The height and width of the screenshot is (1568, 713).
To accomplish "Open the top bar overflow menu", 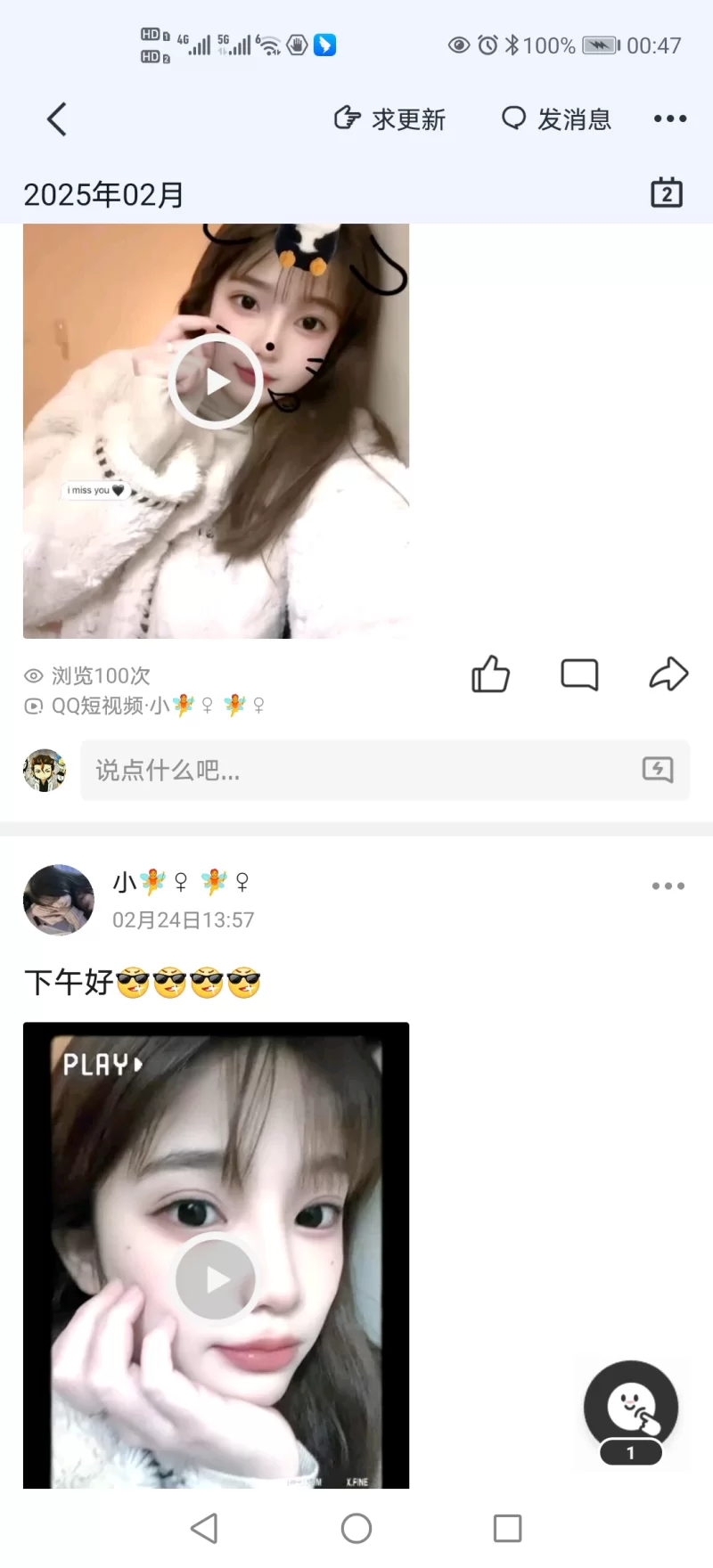I will coord(669,118).
